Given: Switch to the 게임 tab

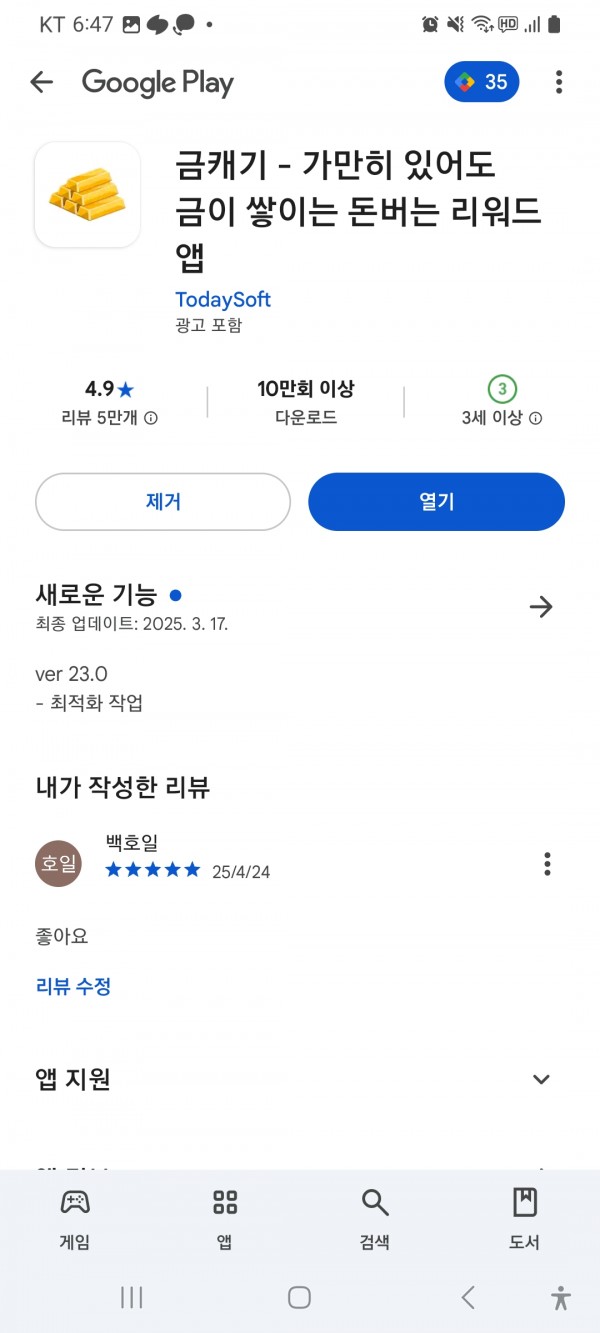Looking at the screenshot, I should tap(75, 1218).
